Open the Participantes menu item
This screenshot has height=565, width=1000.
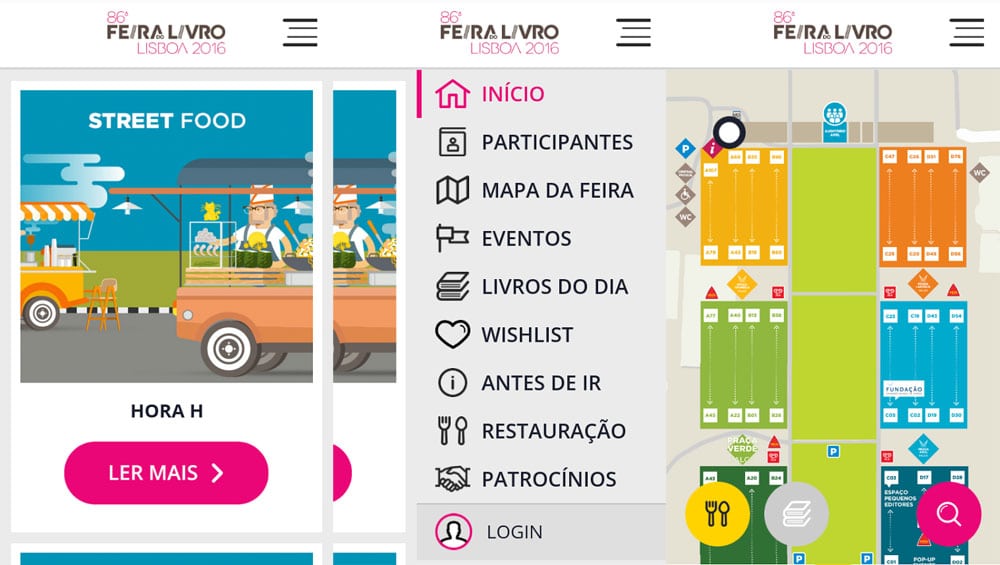pos(556,142)
